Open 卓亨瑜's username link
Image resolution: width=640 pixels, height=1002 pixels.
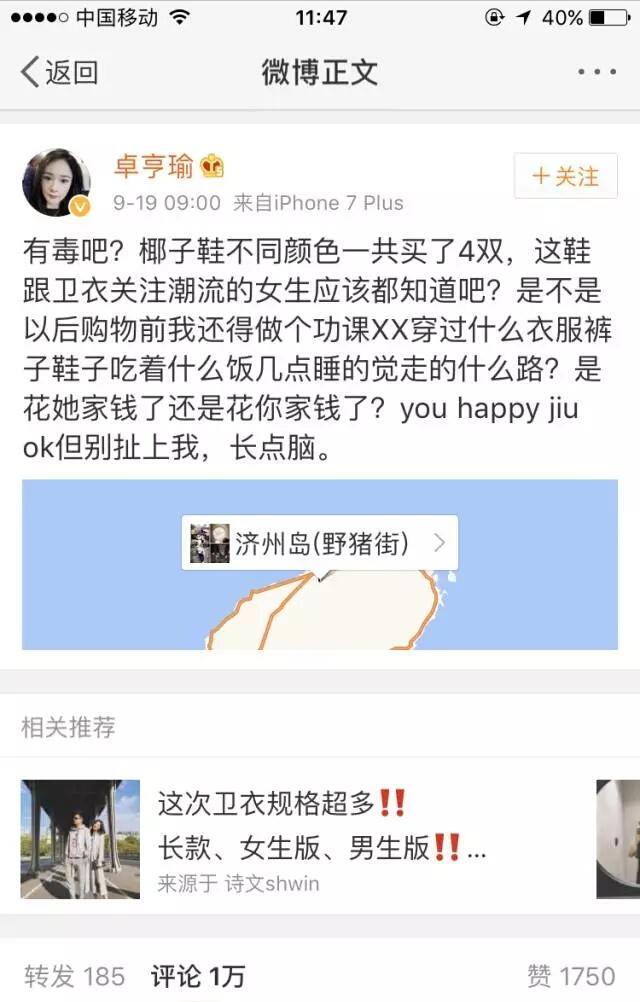coord(153,166)
